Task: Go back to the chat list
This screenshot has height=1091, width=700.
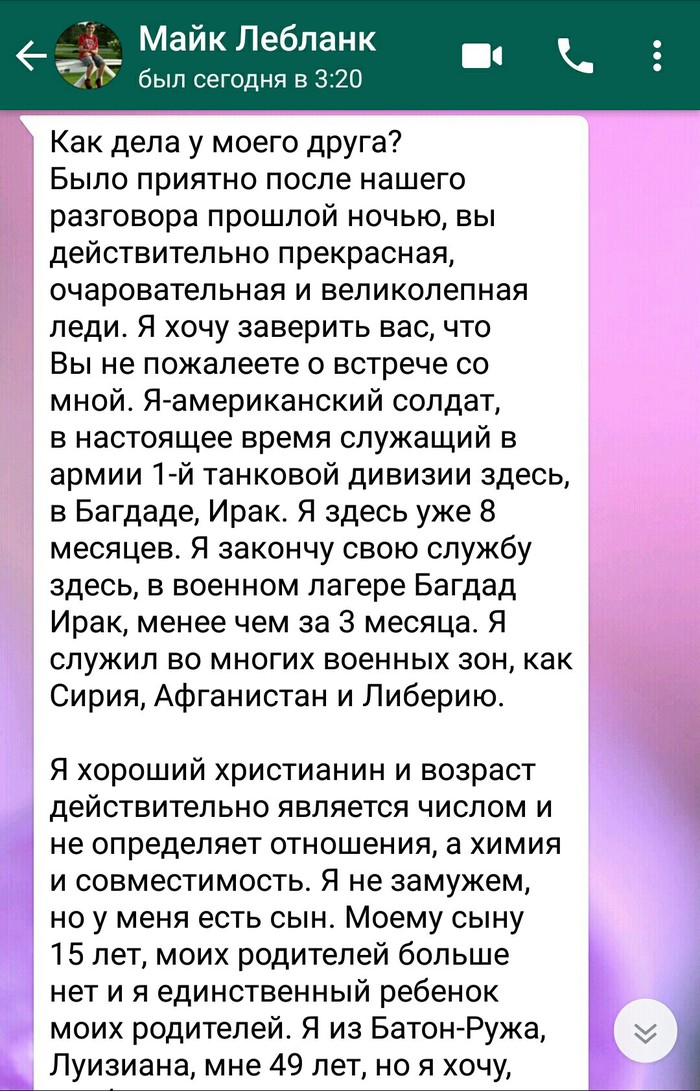Action: coord(30,56)
